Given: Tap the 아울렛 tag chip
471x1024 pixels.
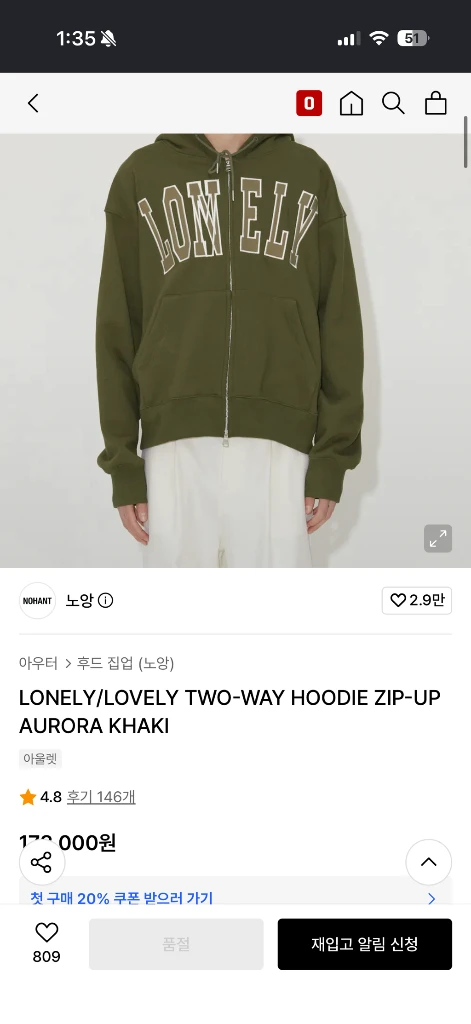Looking at the screenshot, I should coord(41,759).
